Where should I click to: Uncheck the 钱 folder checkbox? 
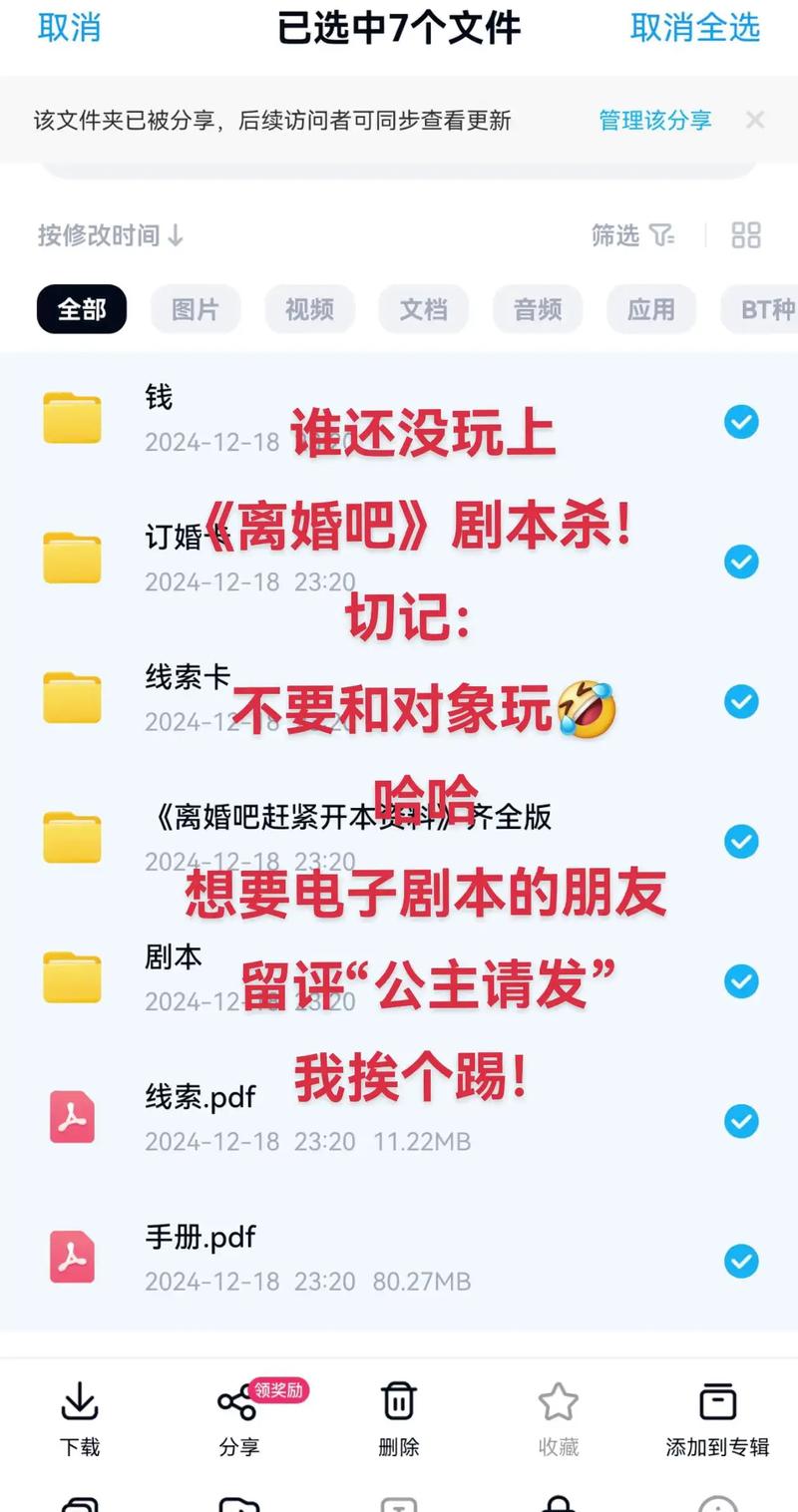tap(741, 422)
